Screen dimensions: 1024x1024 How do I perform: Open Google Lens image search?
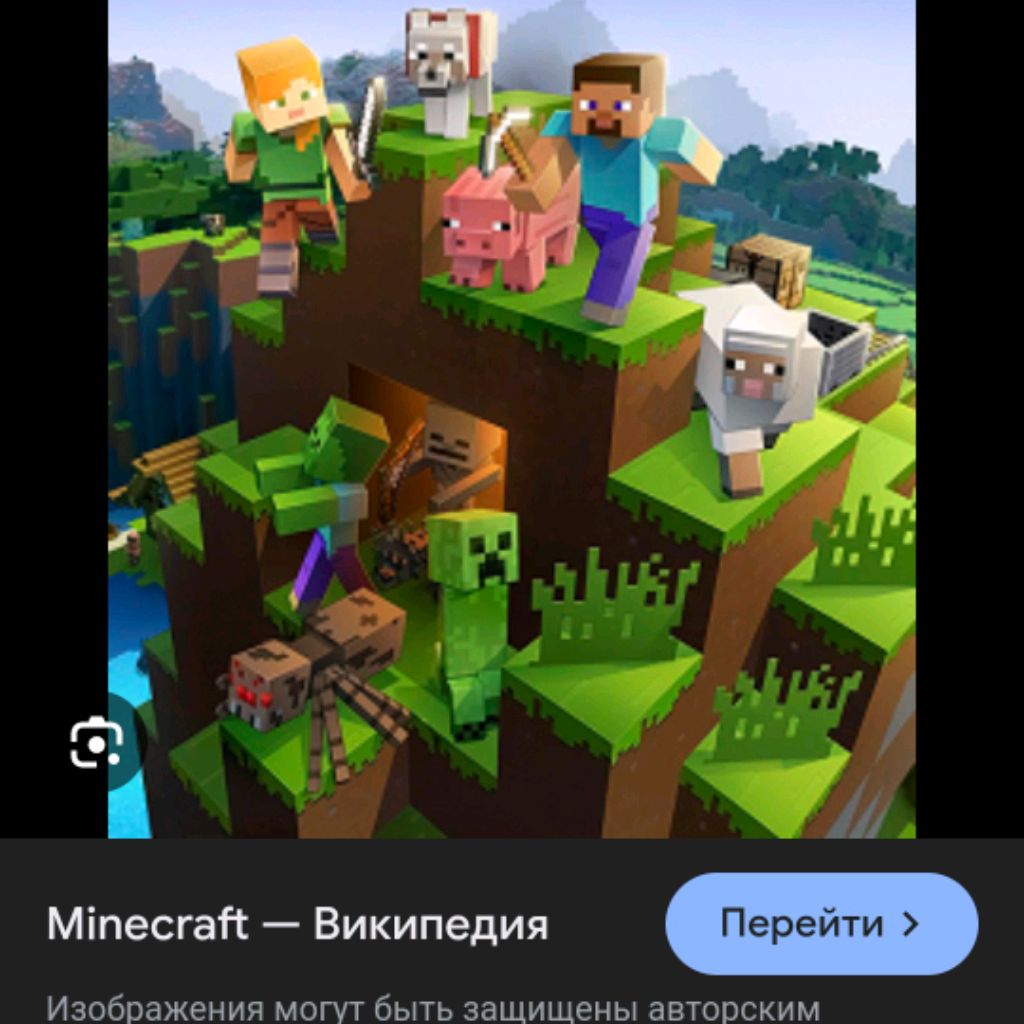(97, 743)
